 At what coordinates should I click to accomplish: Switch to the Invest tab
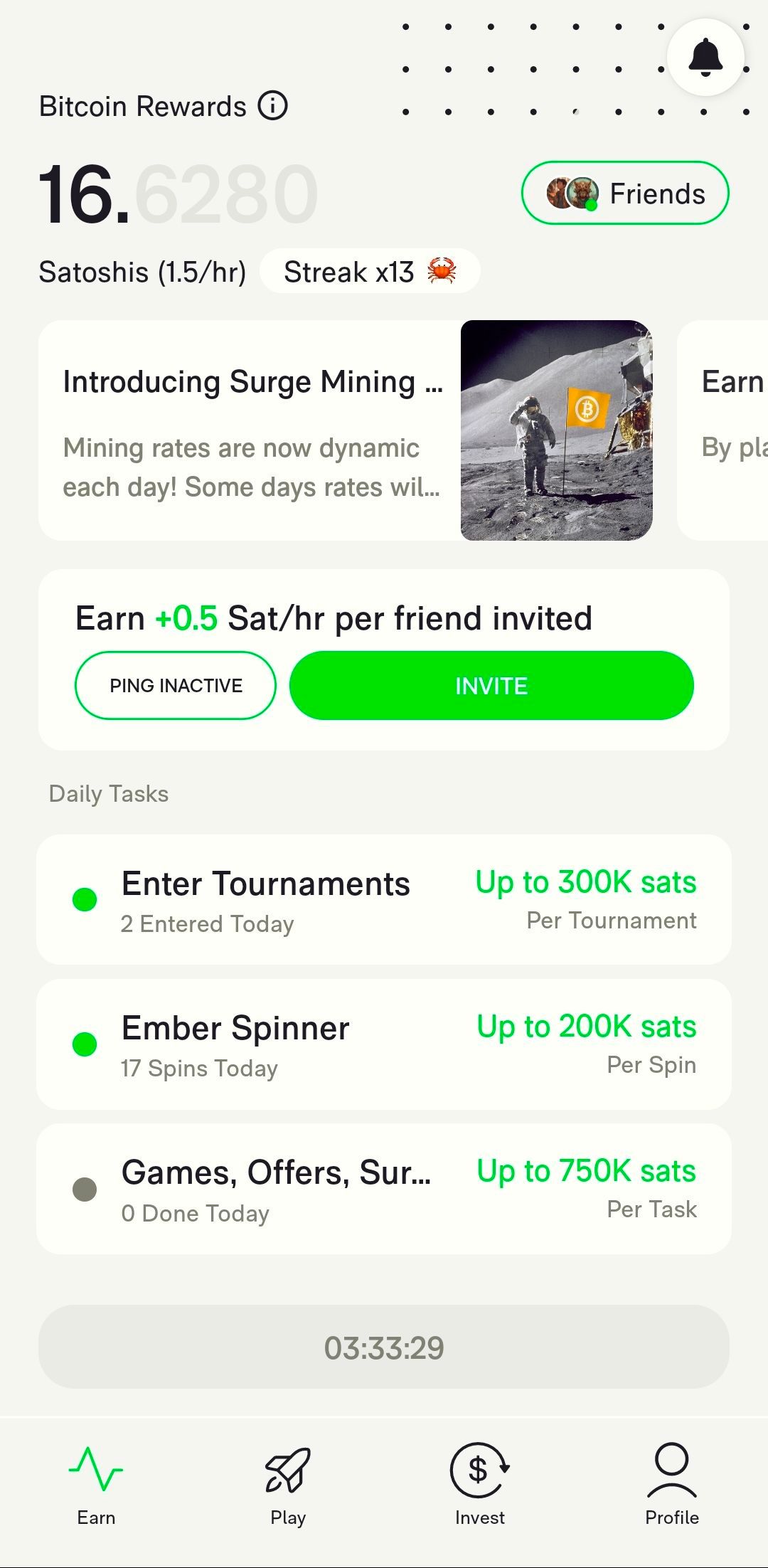click(480, 1485)
